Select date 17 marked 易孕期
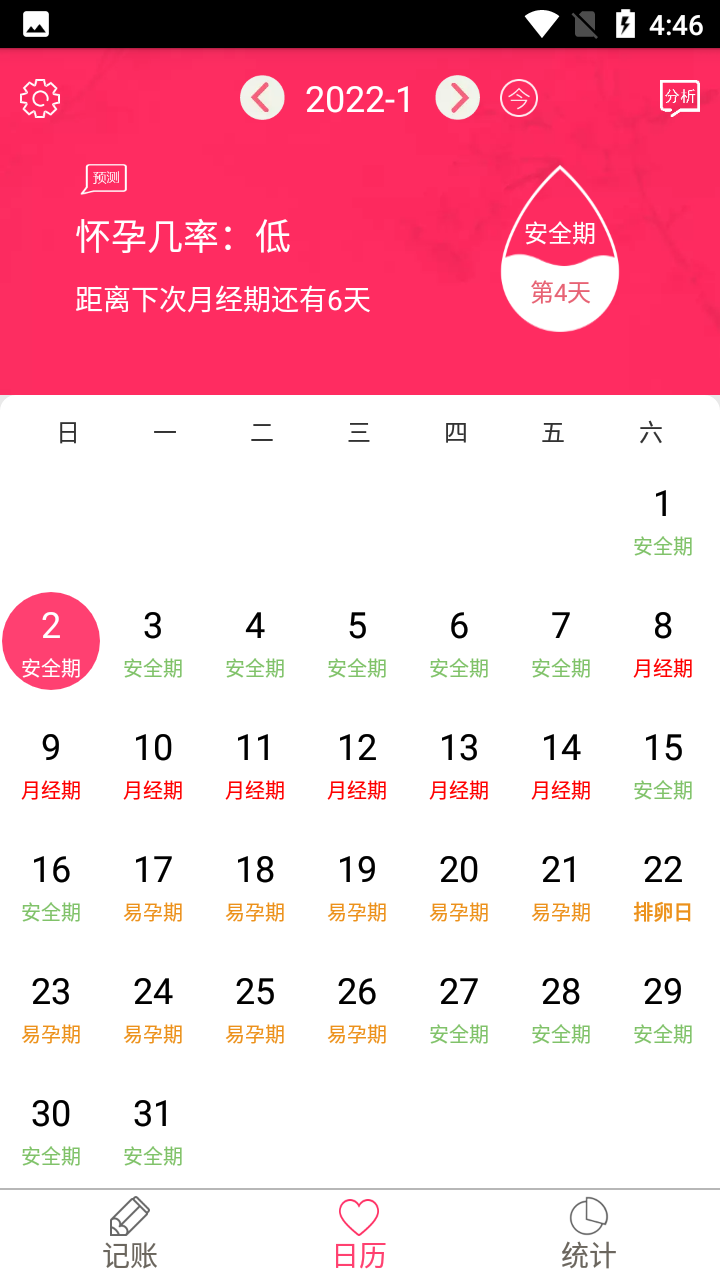The image size is (720, 1280). [x=153, y=886]
